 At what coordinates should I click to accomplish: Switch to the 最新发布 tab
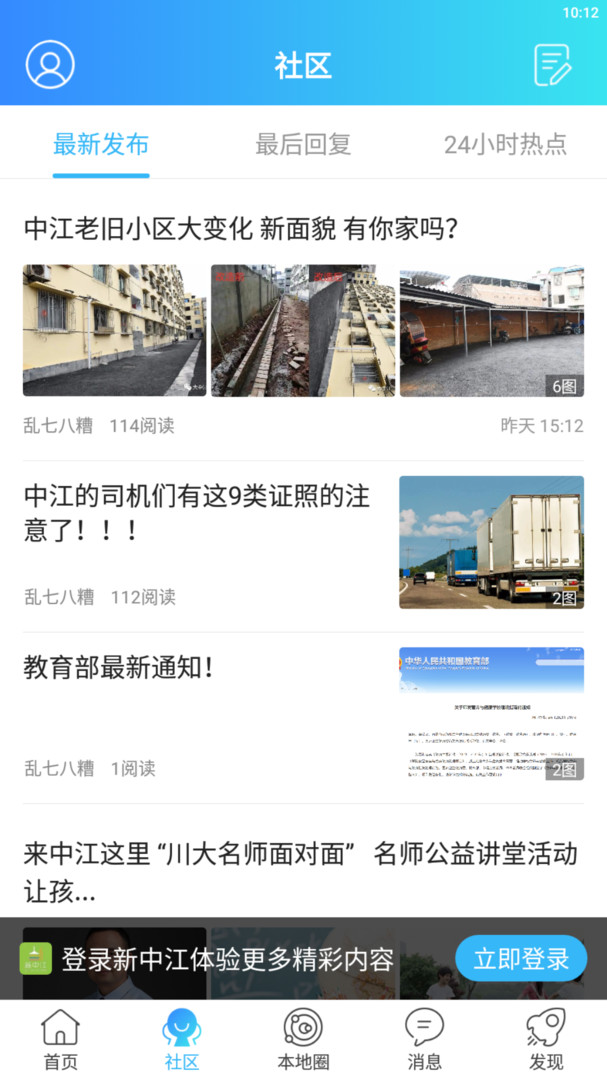point(101,144)
